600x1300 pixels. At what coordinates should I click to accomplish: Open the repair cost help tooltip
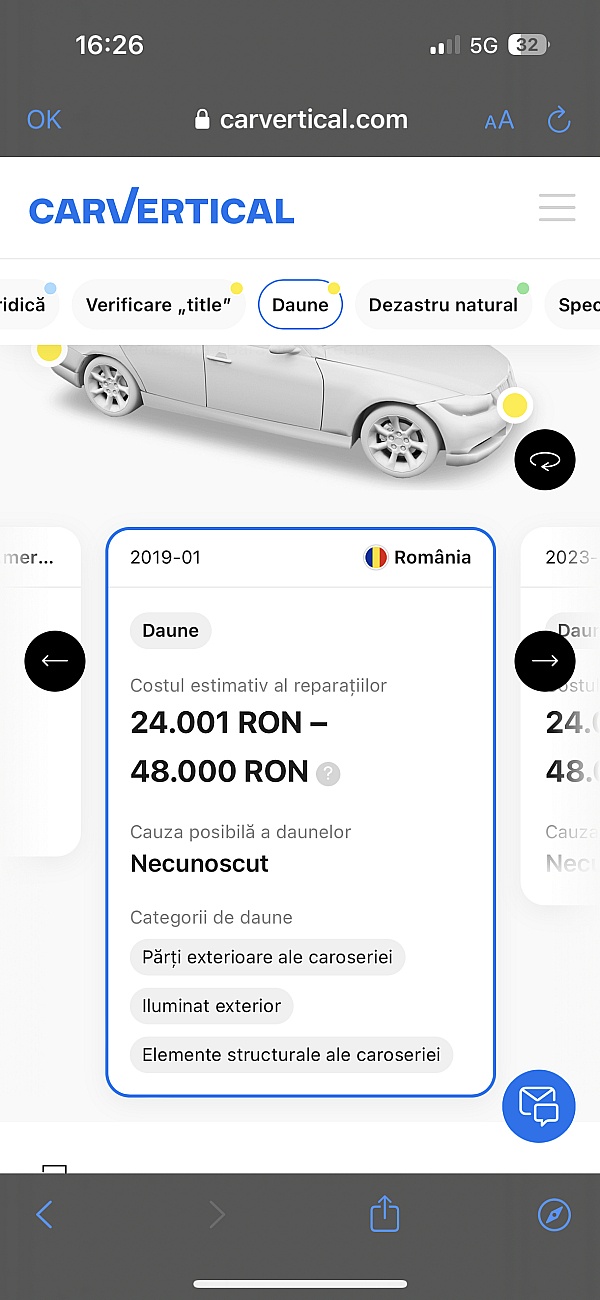coord(328,773)
